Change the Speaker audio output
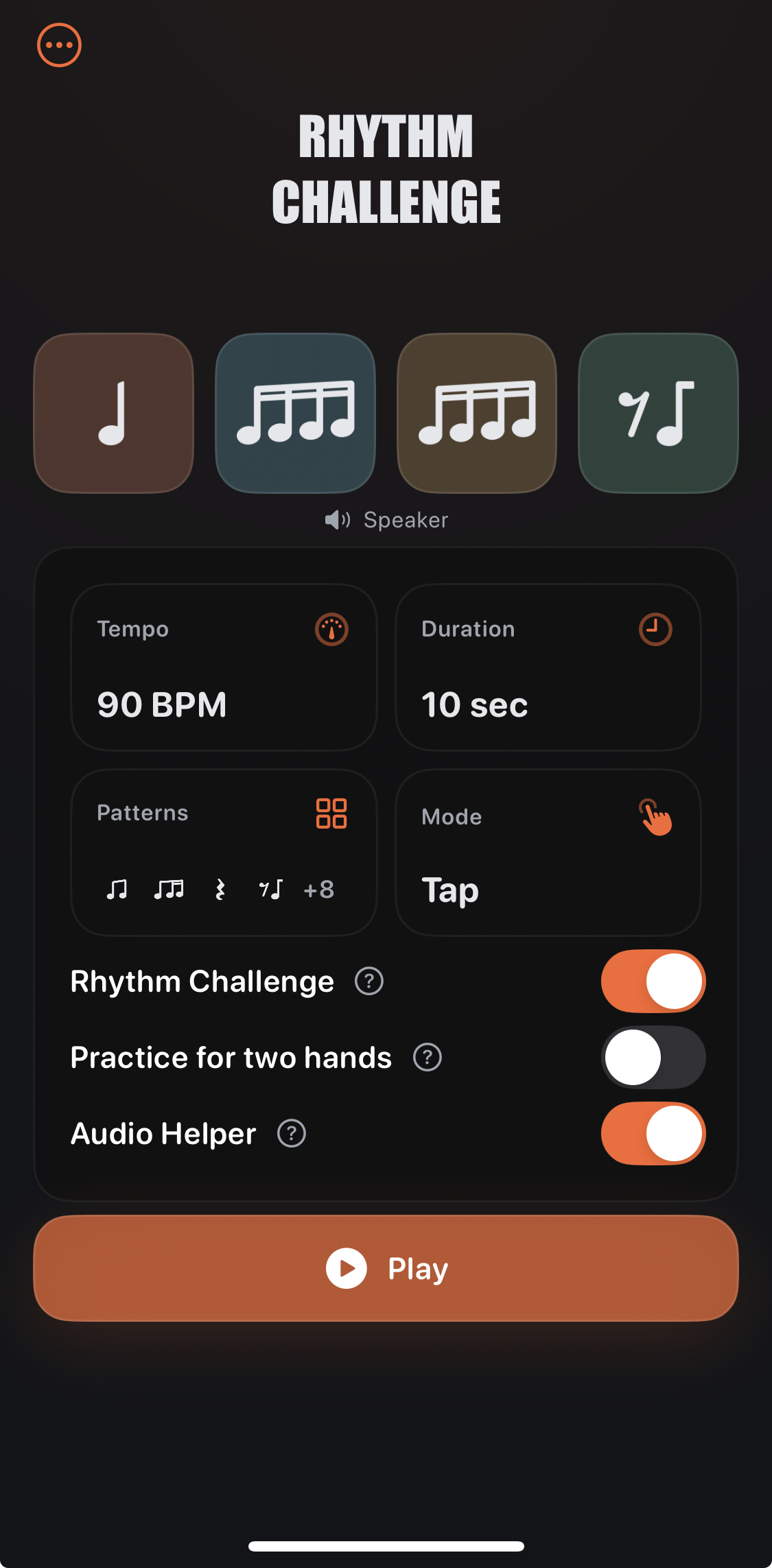This screenshot has width=772, height=1568. 386,520
